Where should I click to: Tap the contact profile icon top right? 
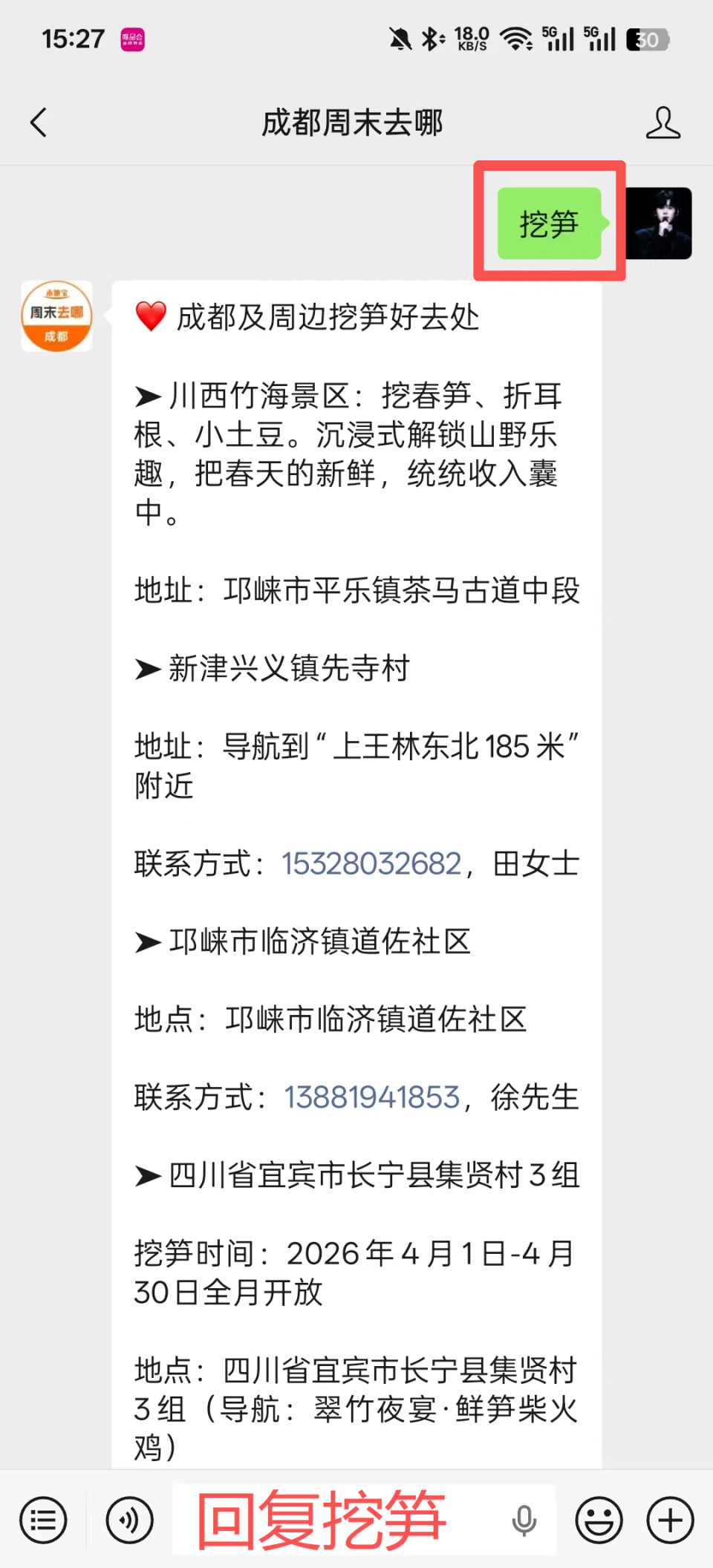[x=665, y=123]
